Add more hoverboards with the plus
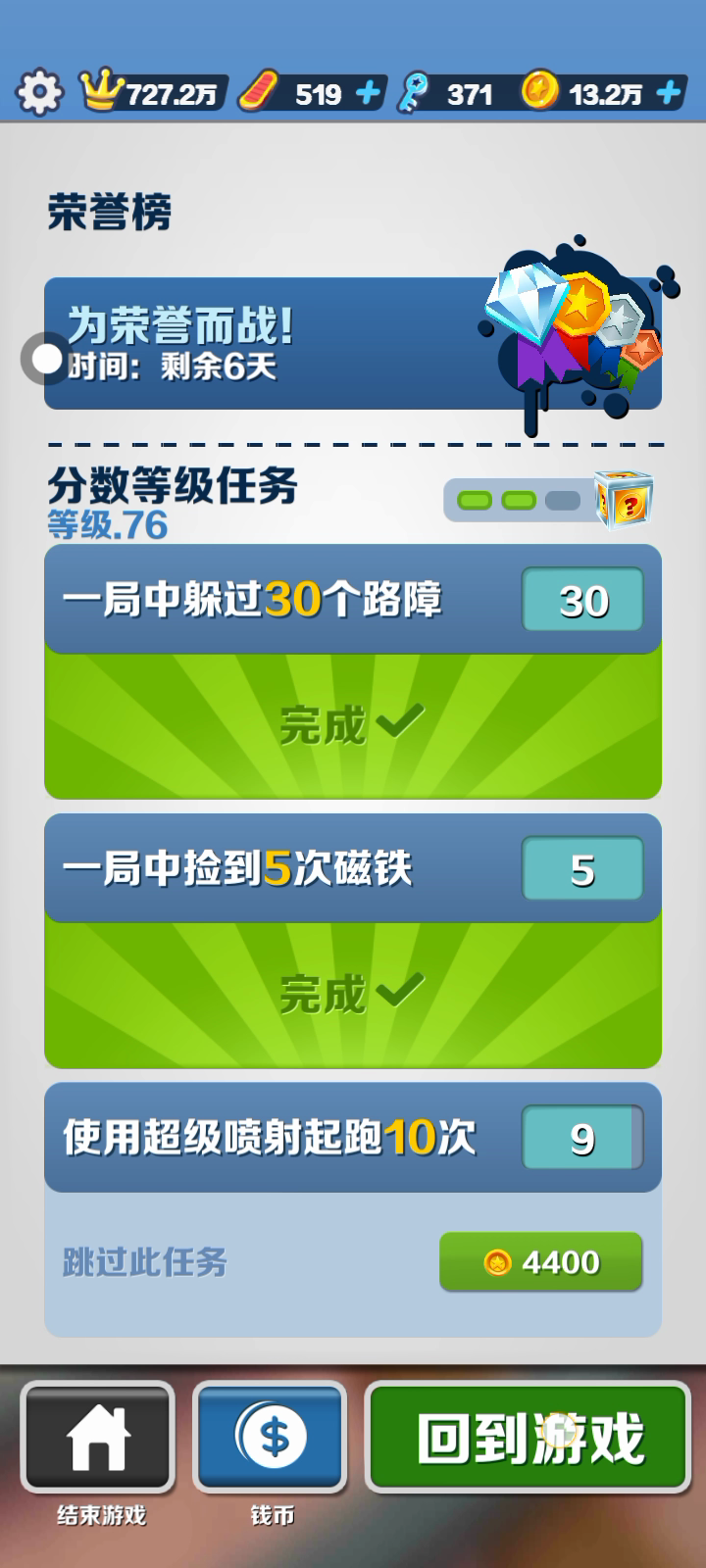 (368, 93)
